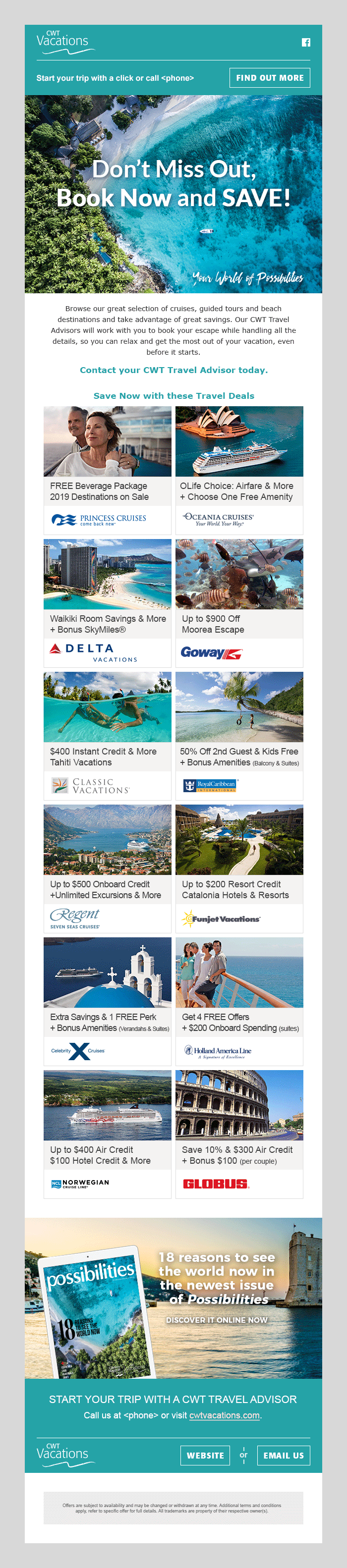This screenshot has width=347, height=1568.
Task: Open the Celebrity Cruises extra savings deal
Action: (107, 1001)
